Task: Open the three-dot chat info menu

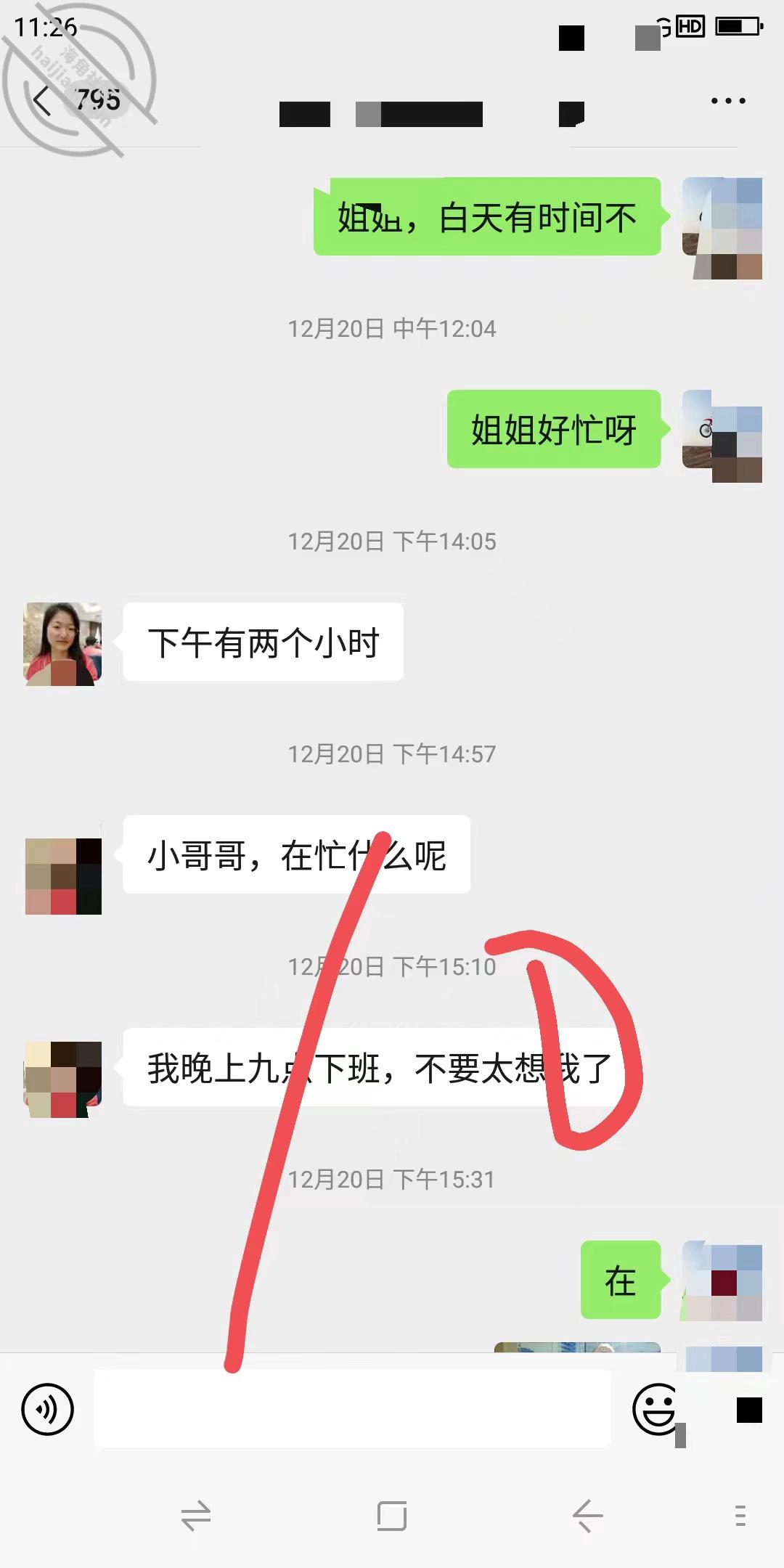Action: [x=728, y=101]
